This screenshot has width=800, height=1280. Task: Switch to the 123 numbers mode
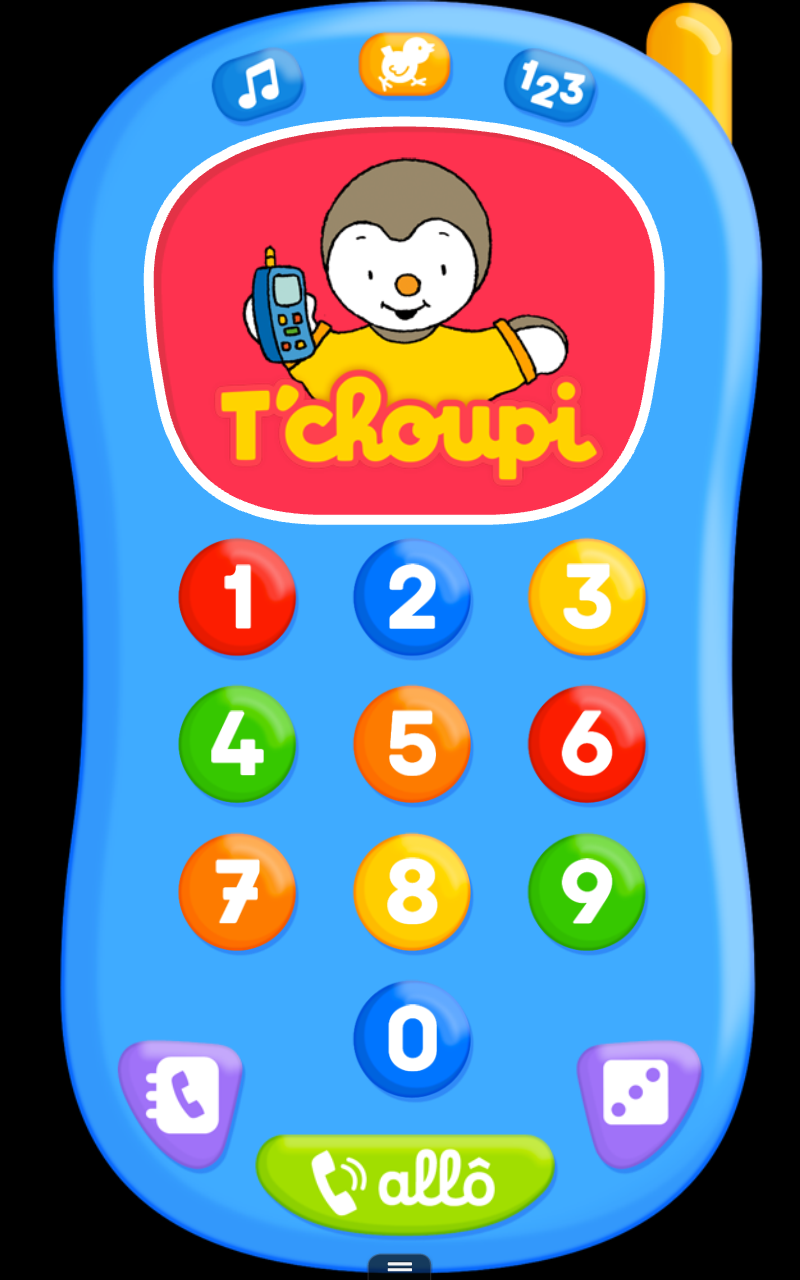tap(550, 85)
